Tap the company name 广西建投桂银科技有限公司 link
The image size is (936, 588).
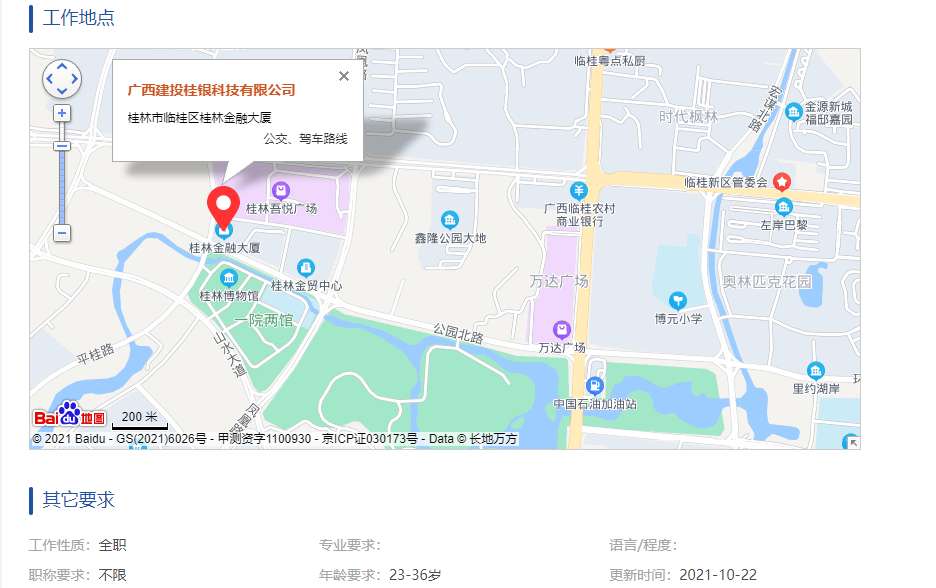coord(212,90)
